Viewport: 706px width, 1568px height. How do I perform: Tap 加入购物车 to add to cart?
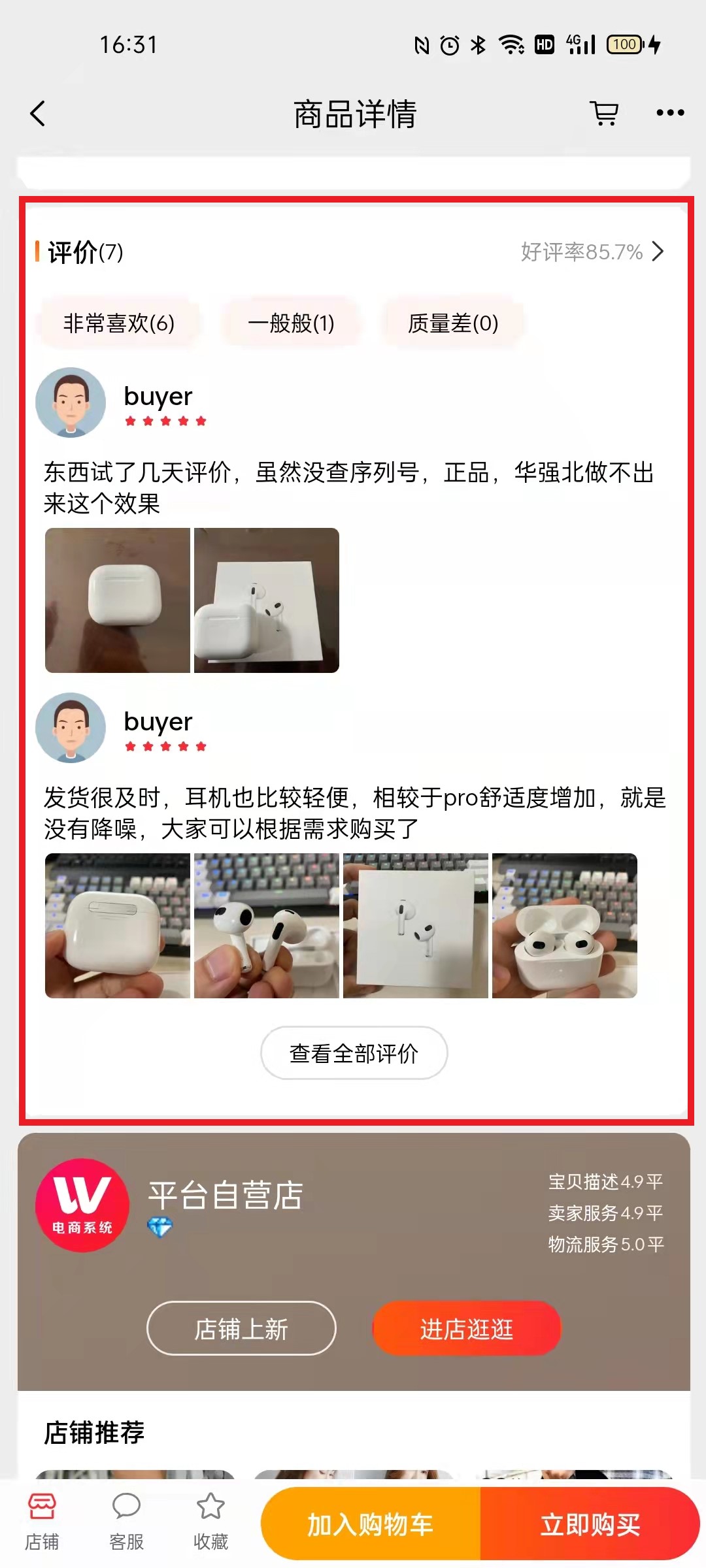point(371,1524)
